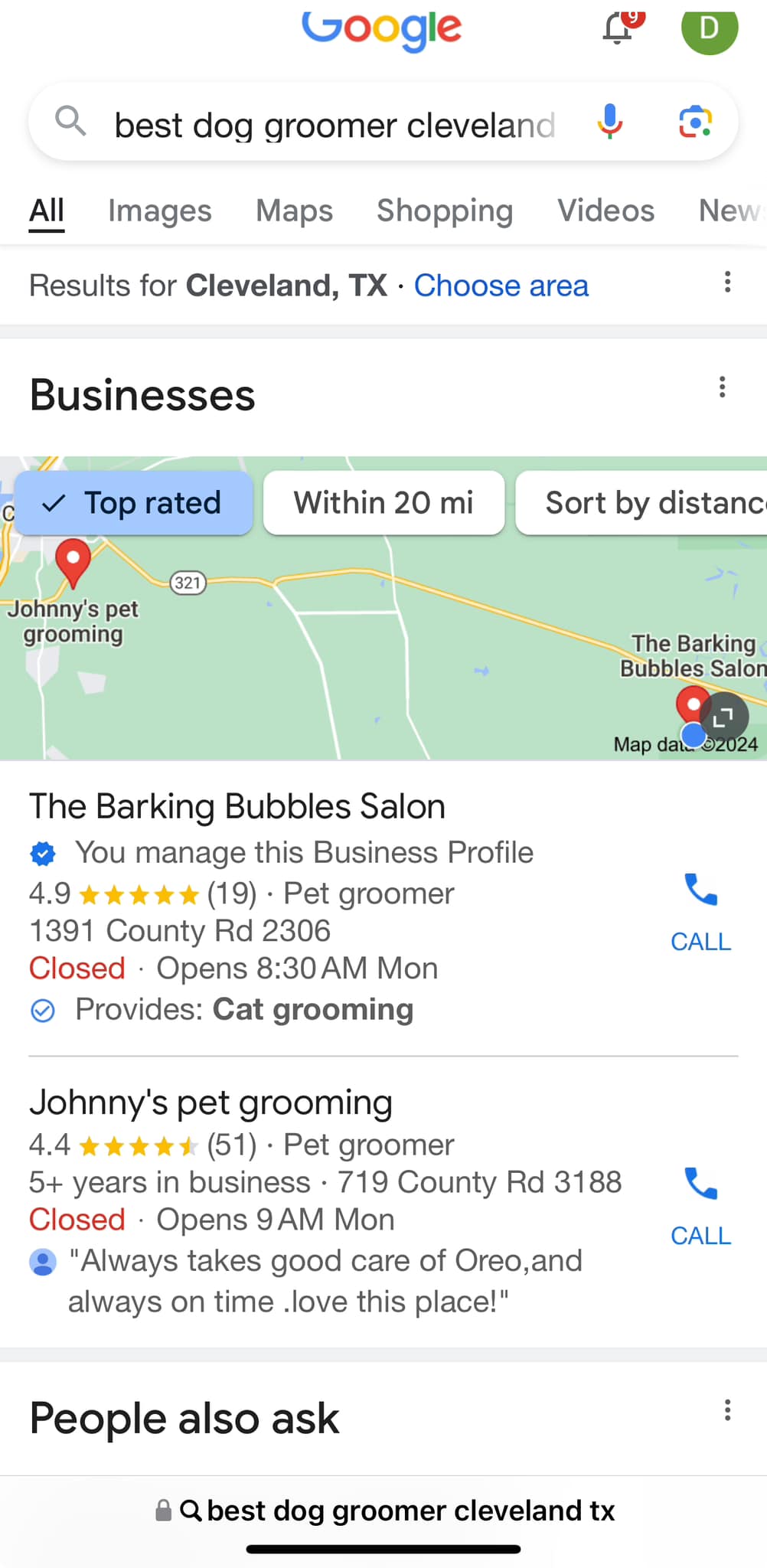The image size is (767, 1568).
Task: Switch to the Images tab
Action: point(159,211)
